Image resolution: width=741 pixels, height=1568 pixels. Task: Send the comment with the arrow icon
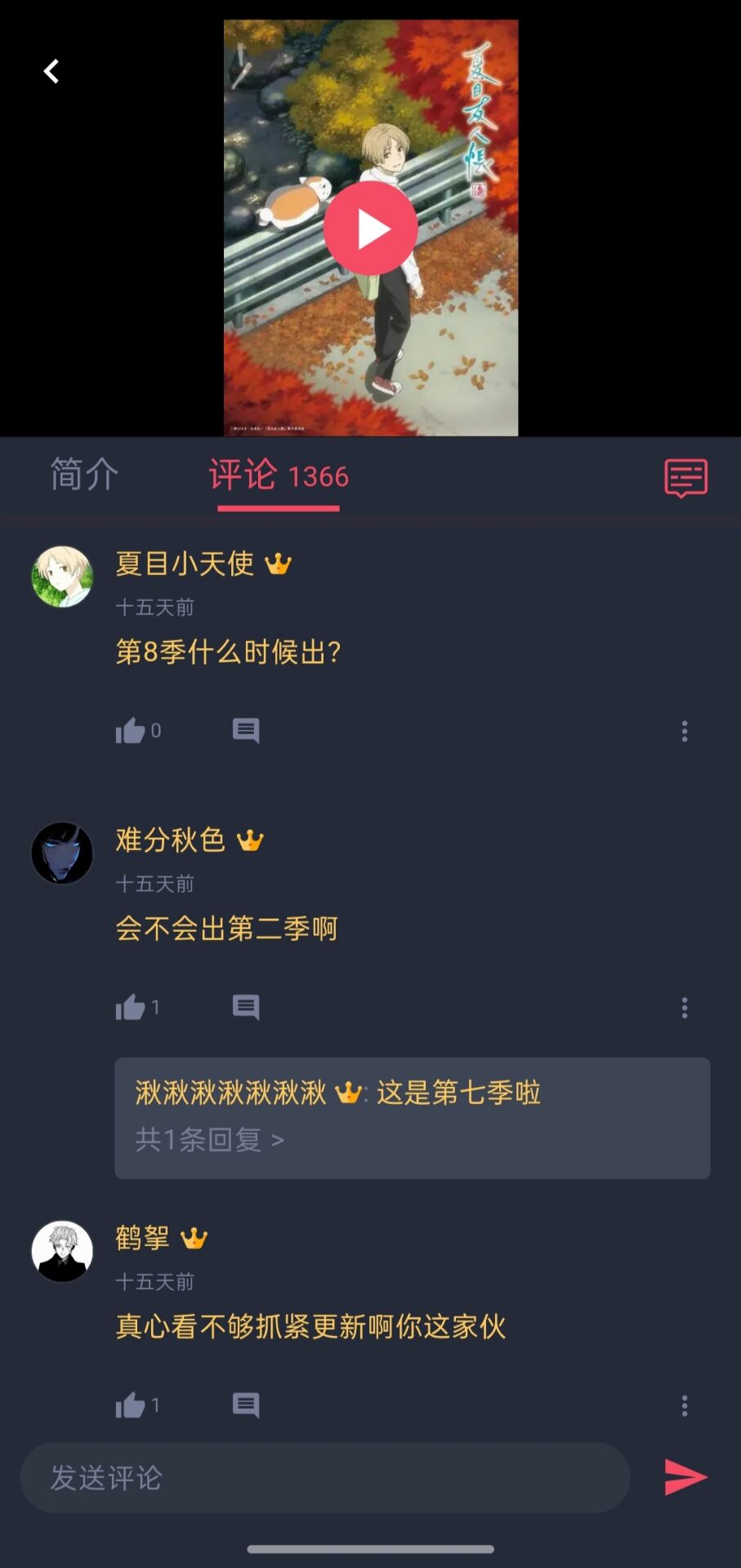[x=685, y=1477]
